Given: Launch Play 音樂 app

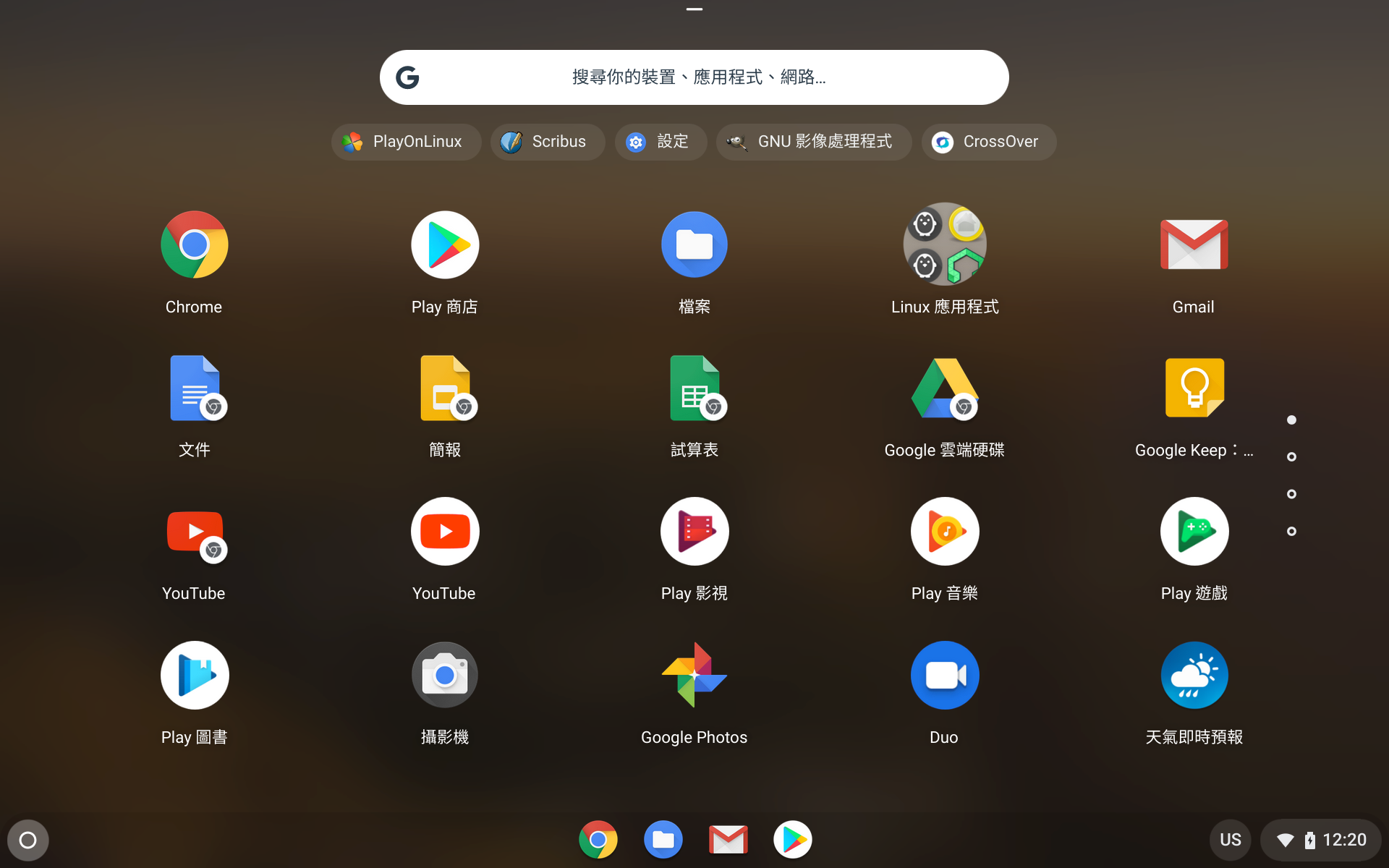Looking at the screenshot, I should (944, 532).
